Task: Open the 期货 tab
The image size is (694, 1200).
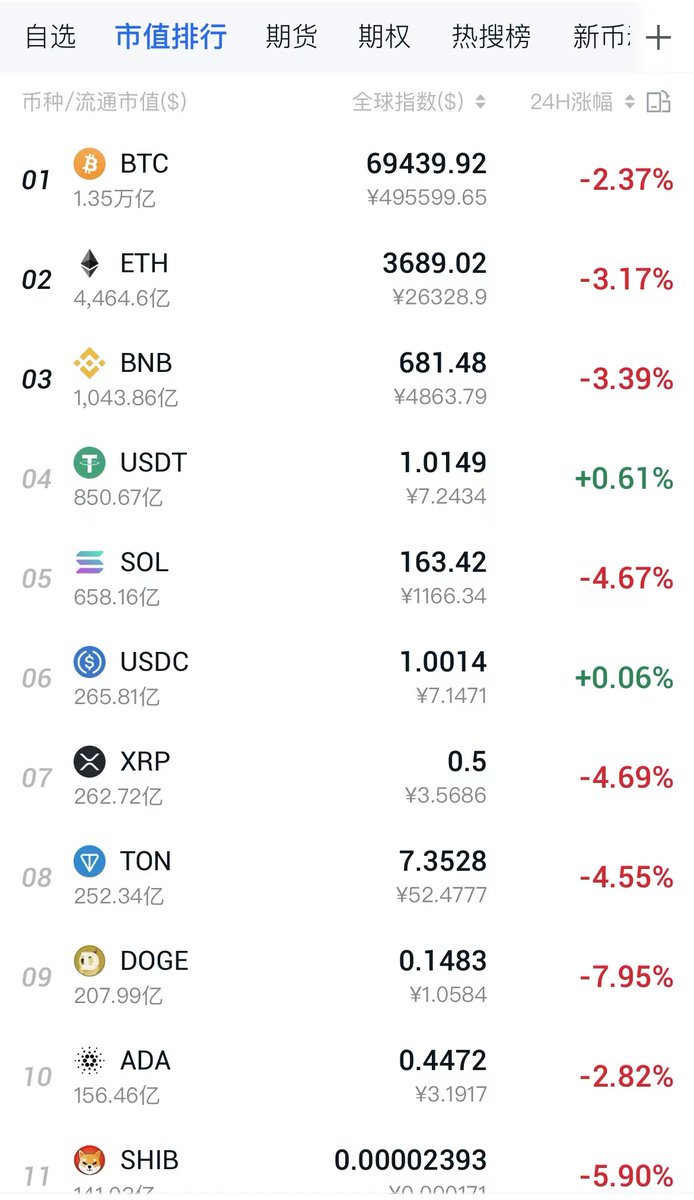Action: [x=292, y=38]
